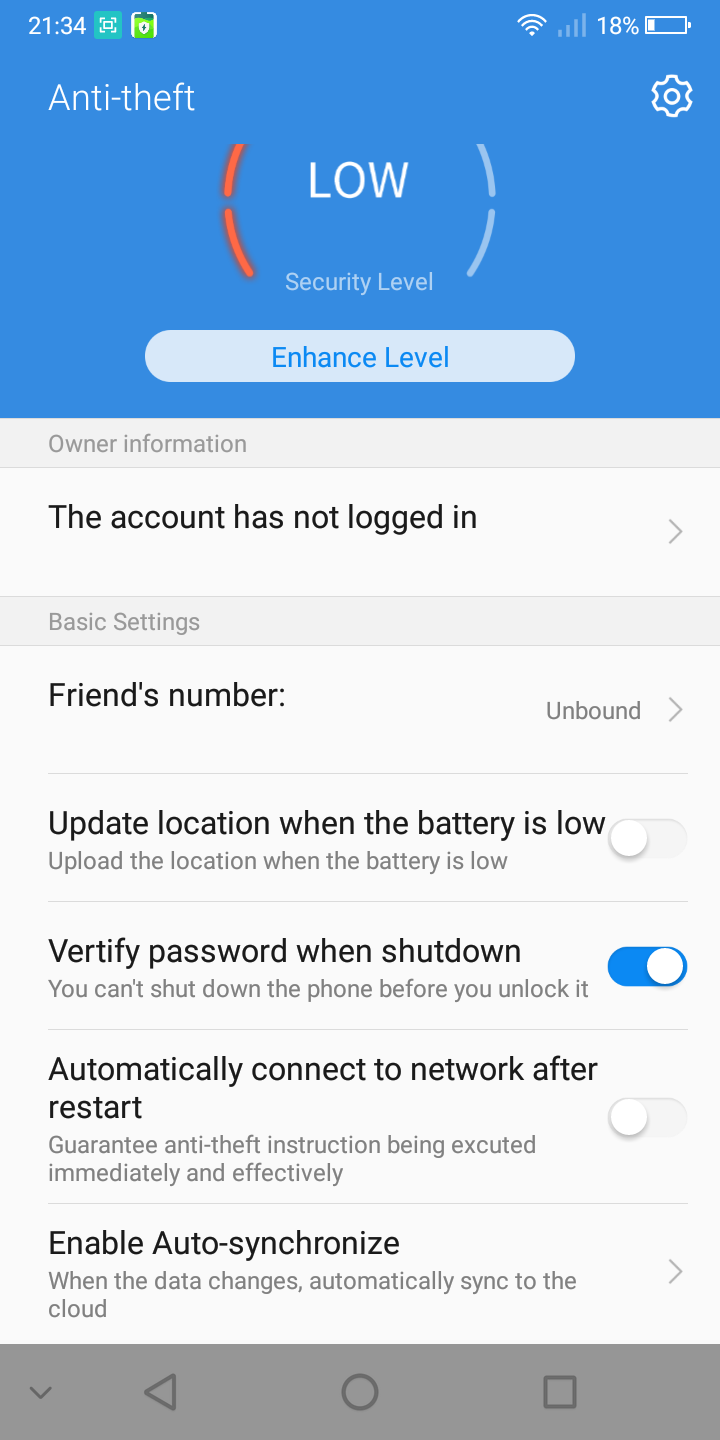Open recent apps from the navigation bar
The height and width of the screenshot is (1440, 720).
[559, 1392]
